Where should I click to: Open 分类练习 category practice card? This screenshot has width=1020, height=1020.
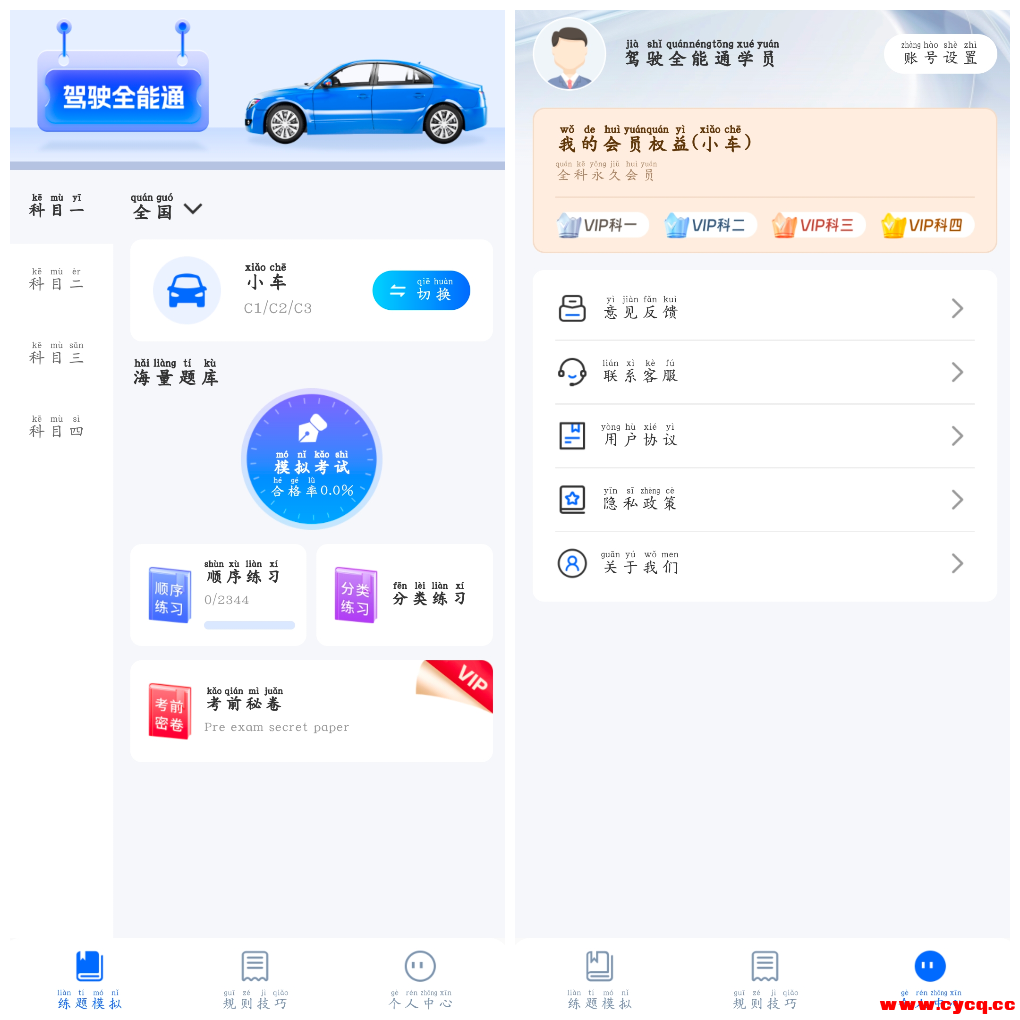tap(404, 595)
